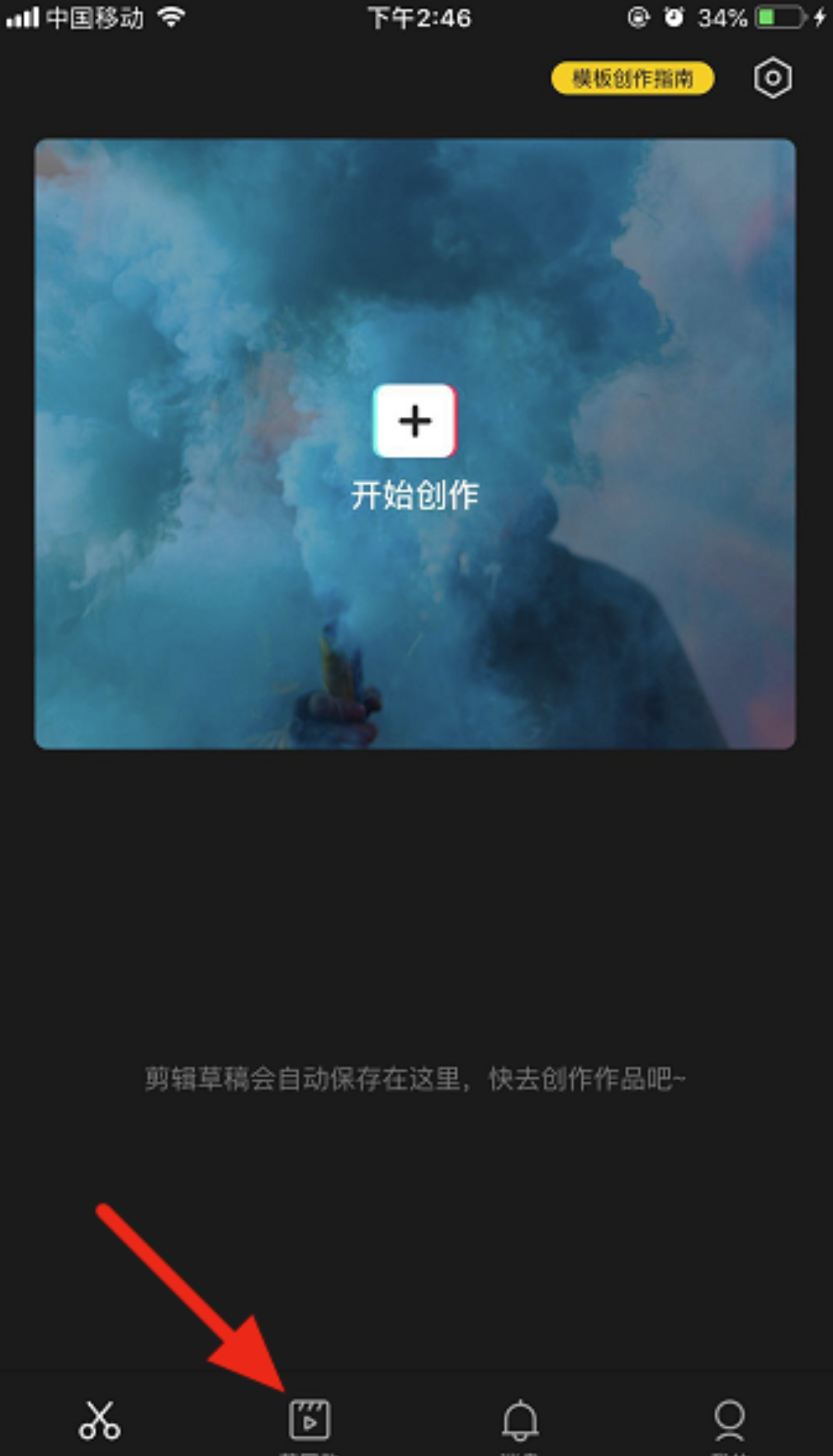Switch to the 消息 tab
Screen dimensions: 833x1456
(x=518, y=1429)
